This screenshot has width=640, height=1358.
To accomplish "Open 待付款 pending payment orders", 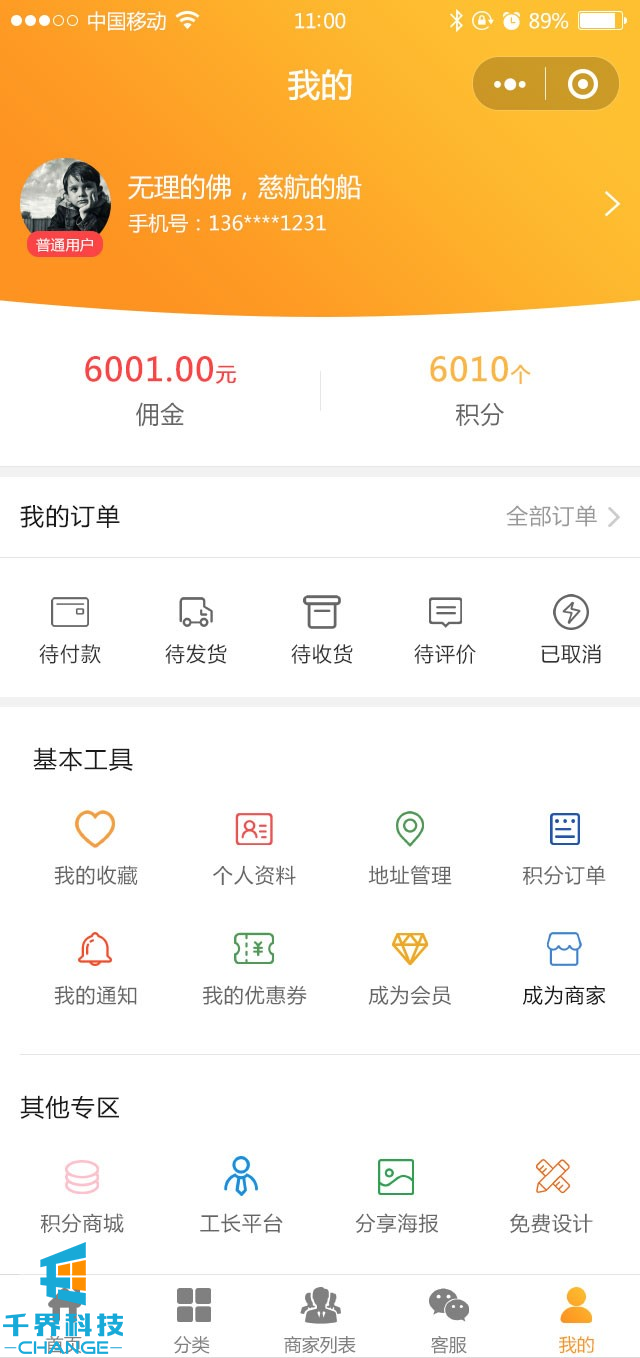I will point(70,630).
